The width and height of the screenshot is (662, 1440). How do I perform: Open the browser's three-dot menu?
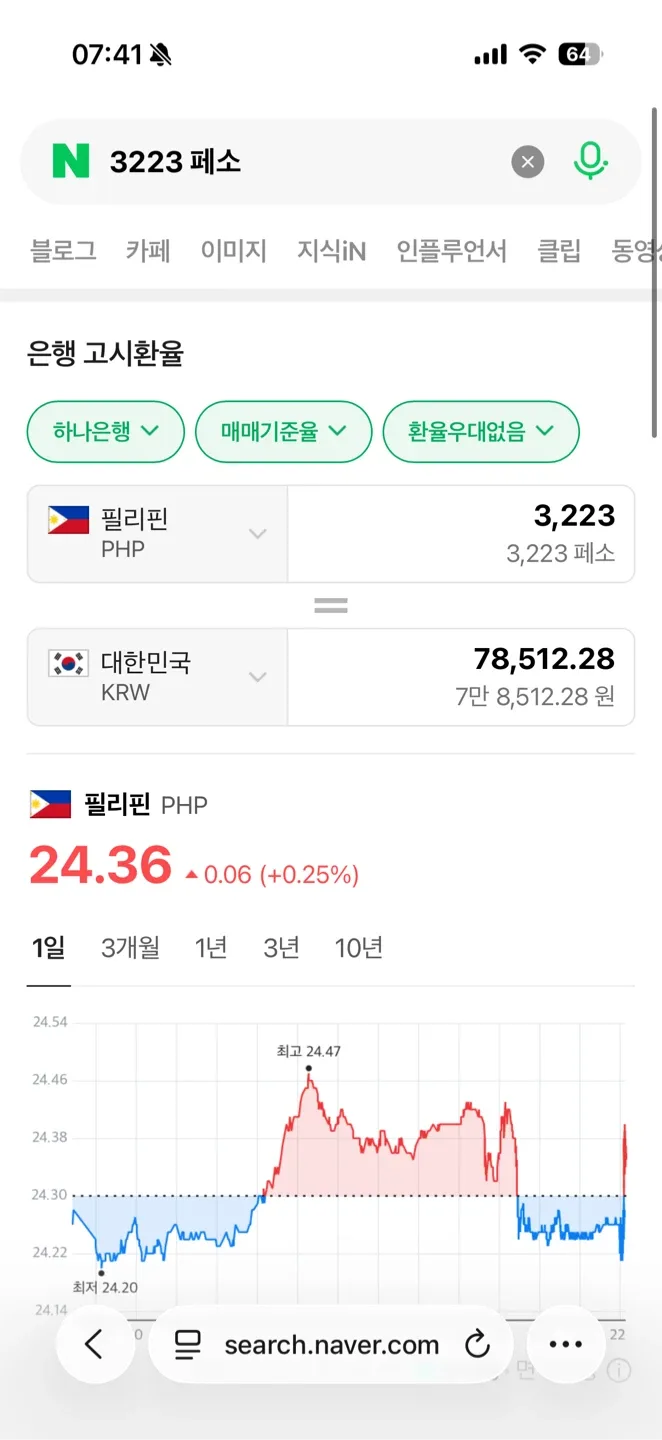coord(566,1345)
